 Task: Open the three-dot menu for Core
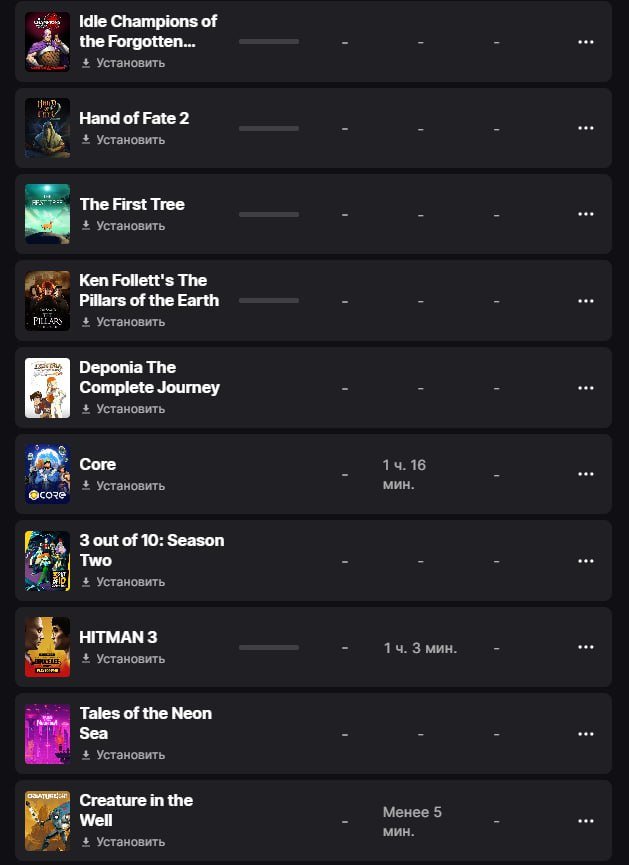(586, 474)
